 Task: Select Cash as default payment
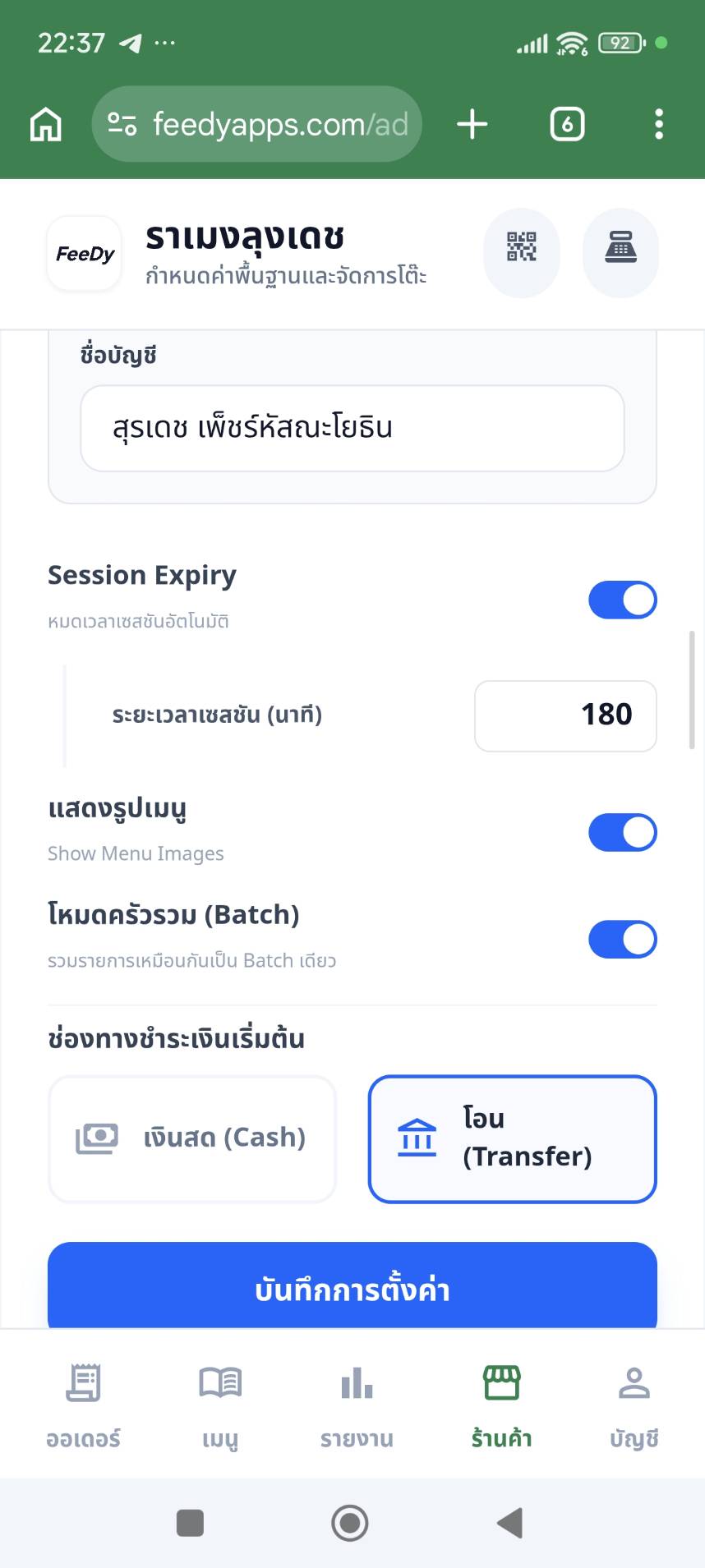pyautogui.click(x=192, y=1138)
